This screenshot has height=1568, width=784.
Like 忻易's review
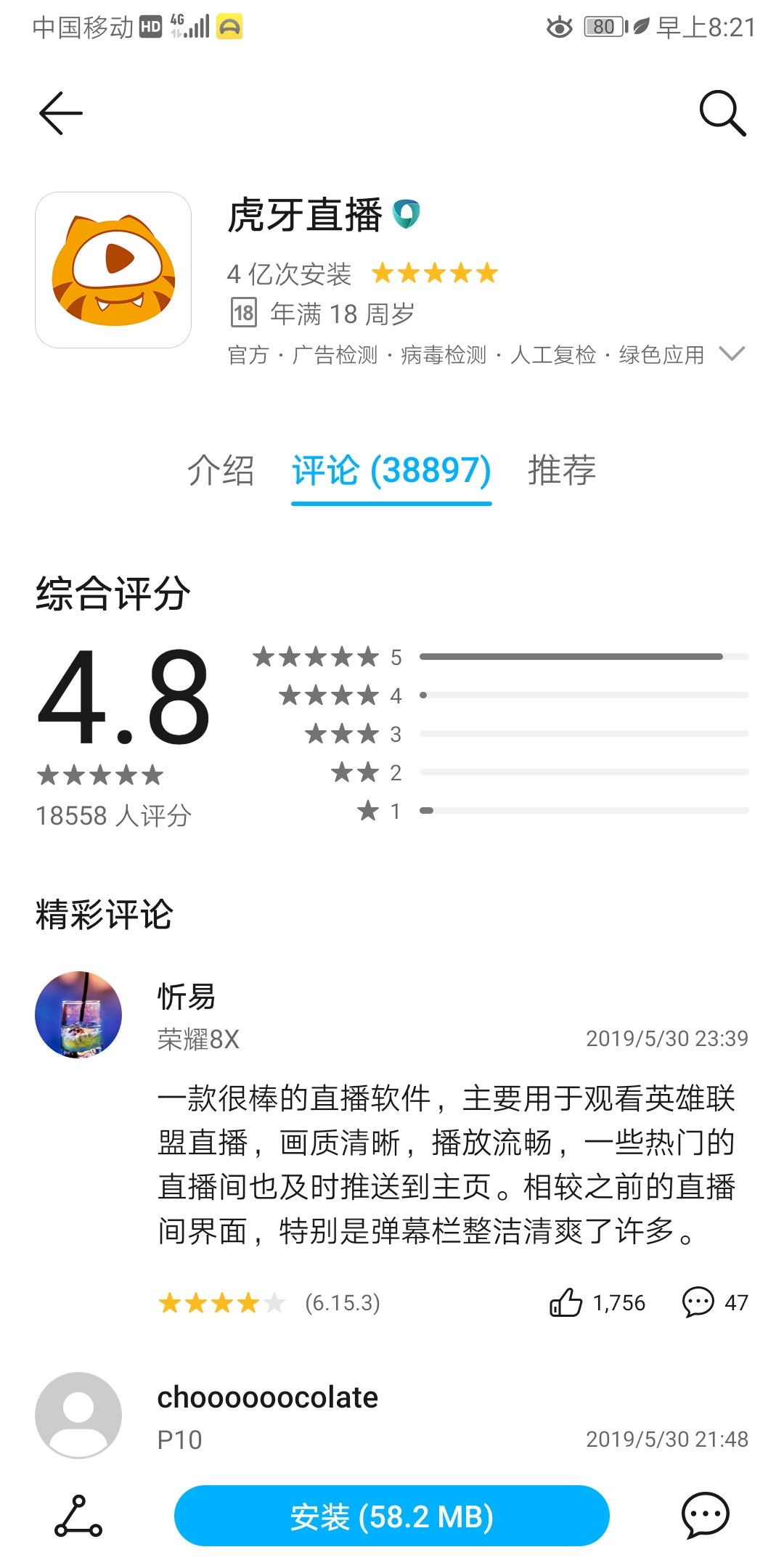566,1302
